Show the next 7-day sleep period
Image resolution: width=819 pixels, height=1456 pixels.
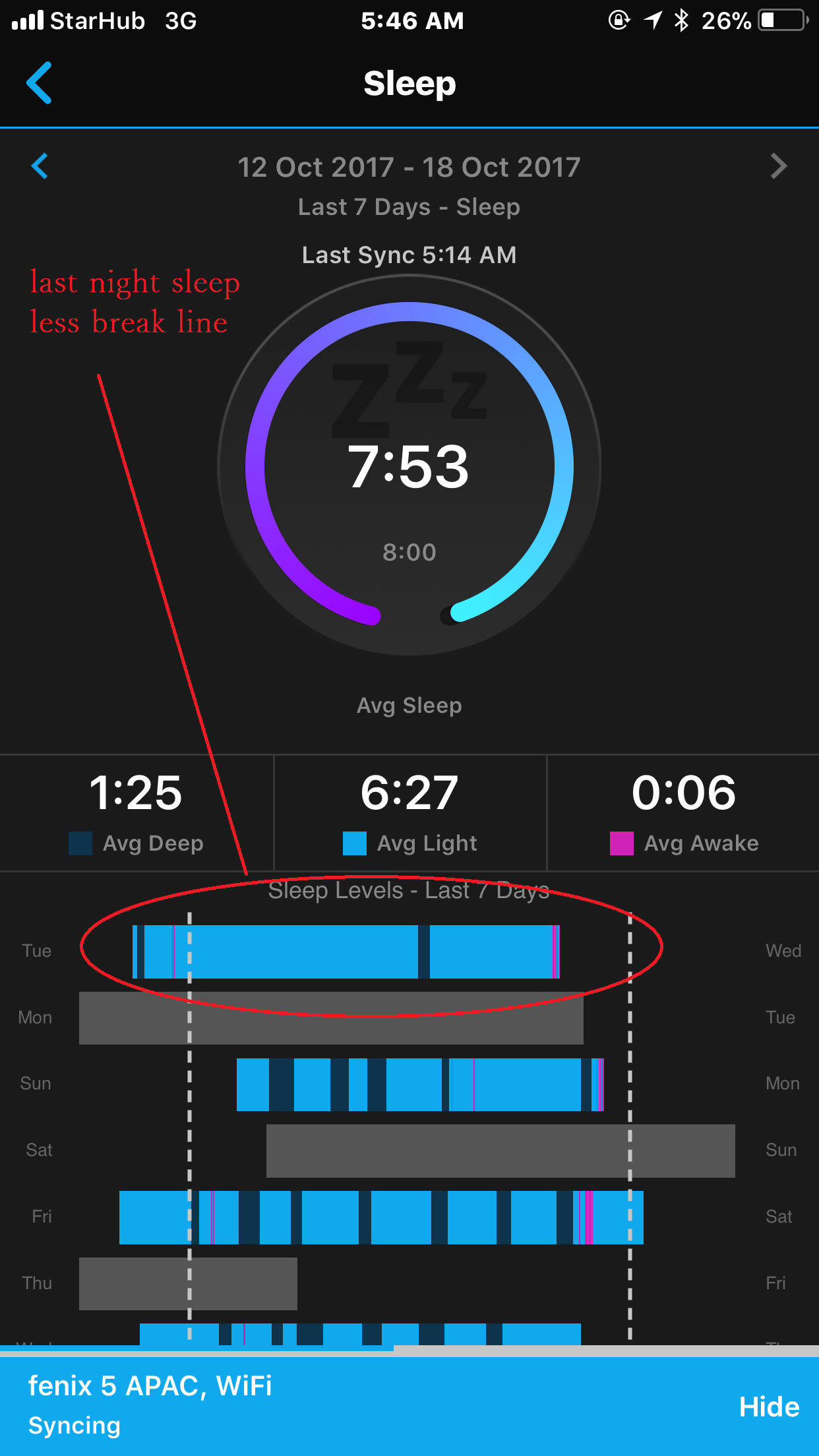point(779,166)
